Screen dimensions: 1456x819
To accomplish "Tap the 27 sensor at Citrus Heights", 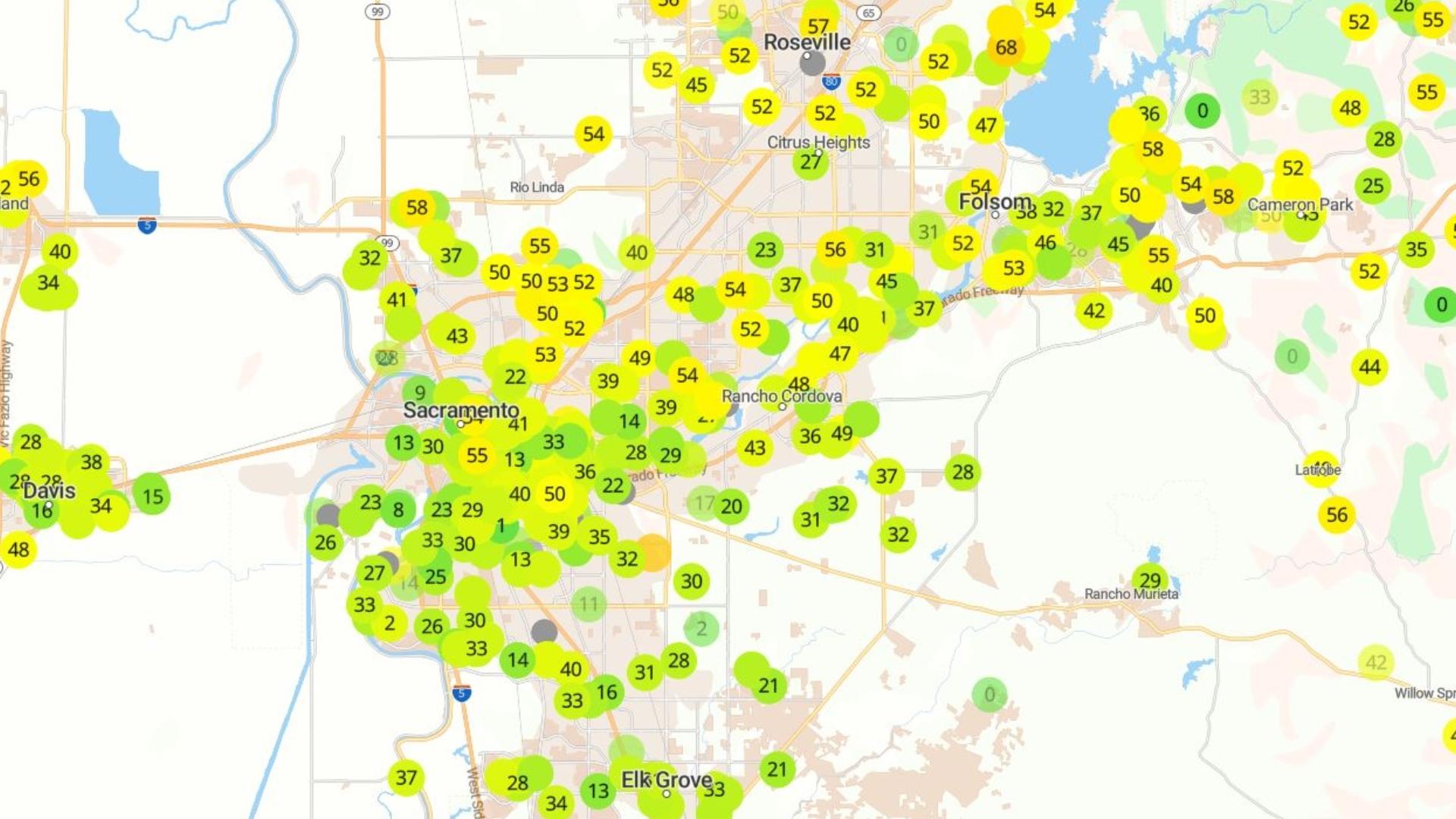I will coord(810,162).
